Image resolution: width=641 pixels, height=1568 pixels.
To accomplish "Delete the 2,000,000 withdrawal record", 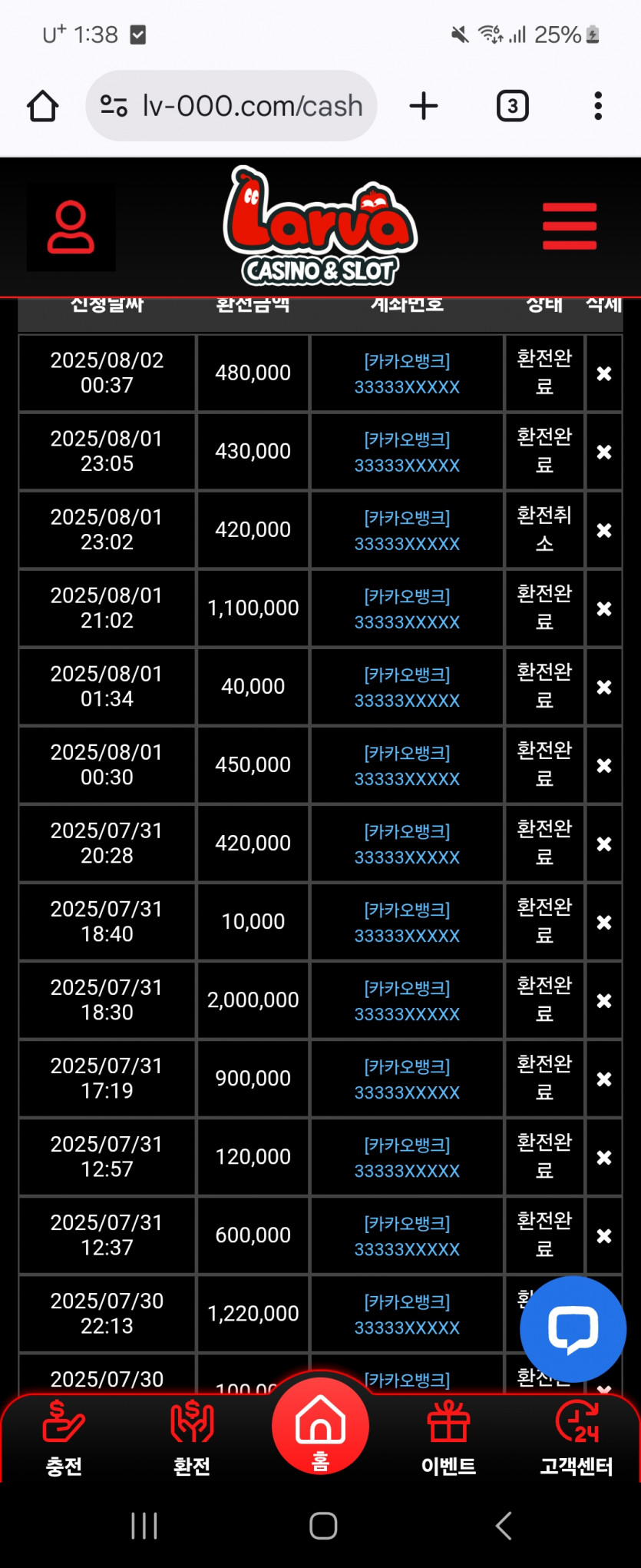I will [604, 1000].
